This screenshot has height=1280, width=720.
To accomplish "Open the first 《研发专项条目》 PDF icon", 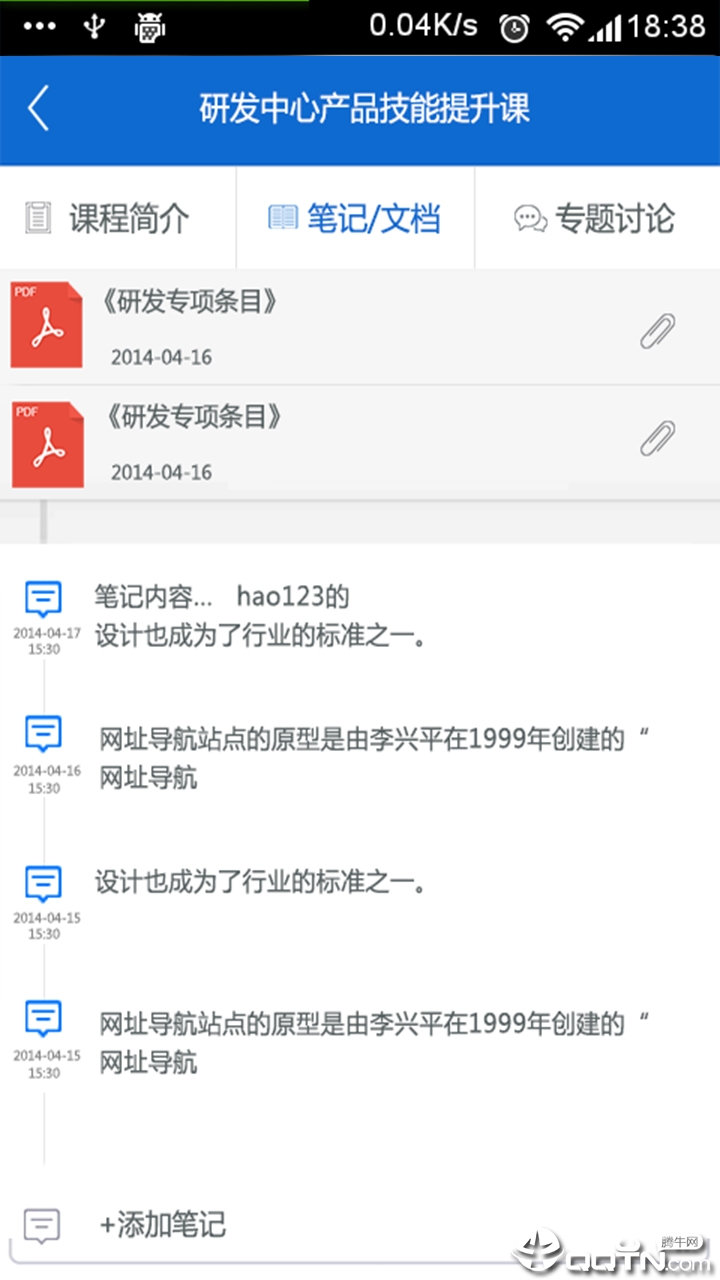I will click(46, 324).
